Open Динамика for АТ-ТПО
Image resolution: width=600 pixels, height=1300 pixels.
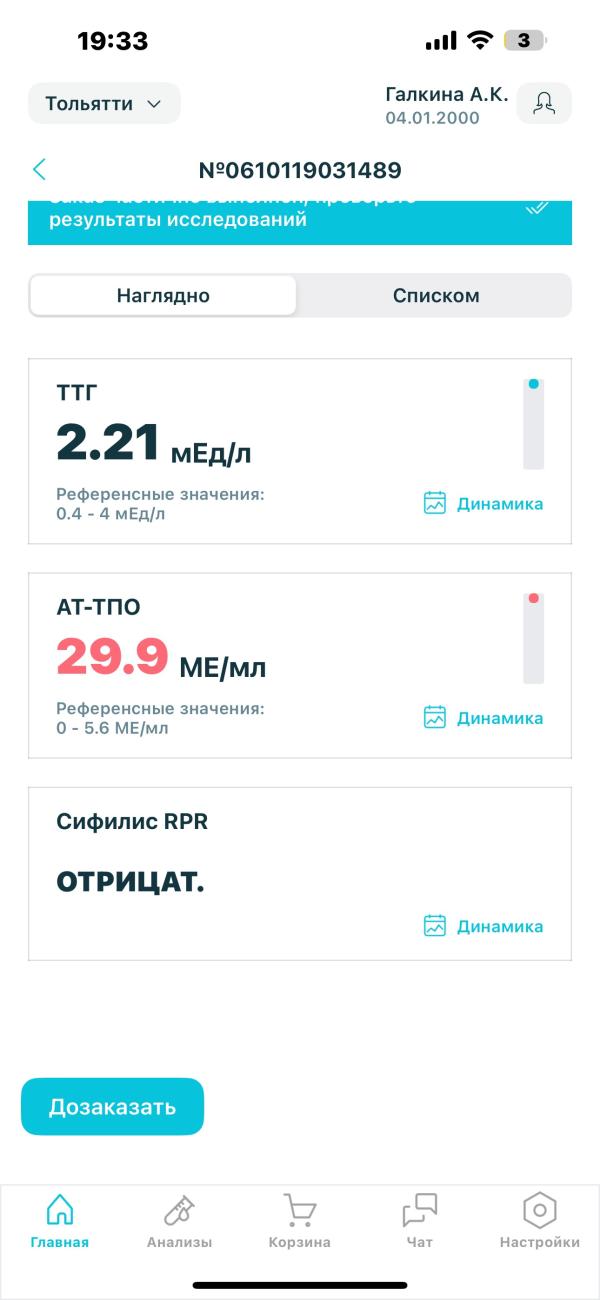click(x=484, y=718)
